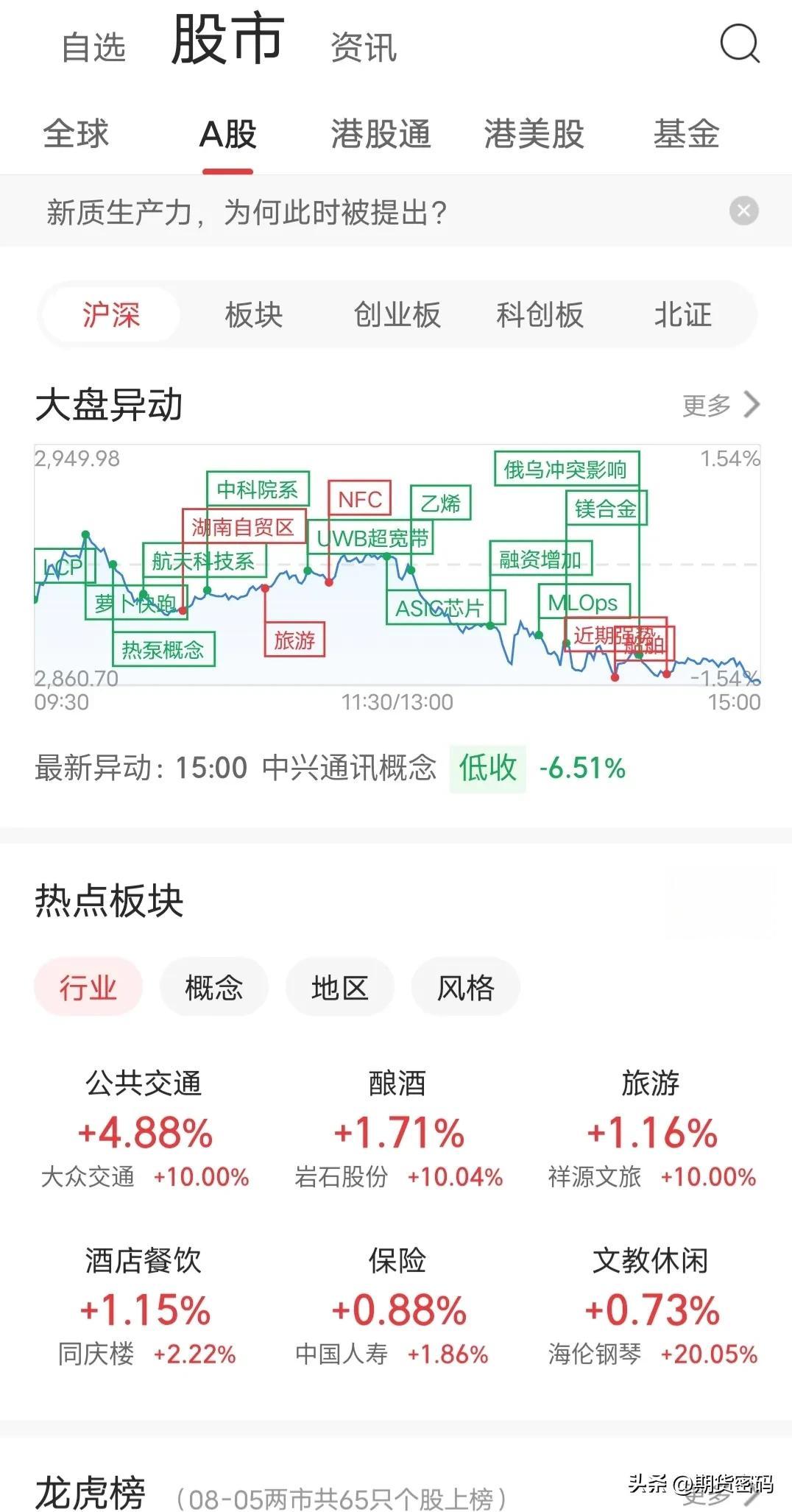Dismiss the 新质生产力 banner
The height and width of the screenshot is (1512, 792).
(743, 211)
